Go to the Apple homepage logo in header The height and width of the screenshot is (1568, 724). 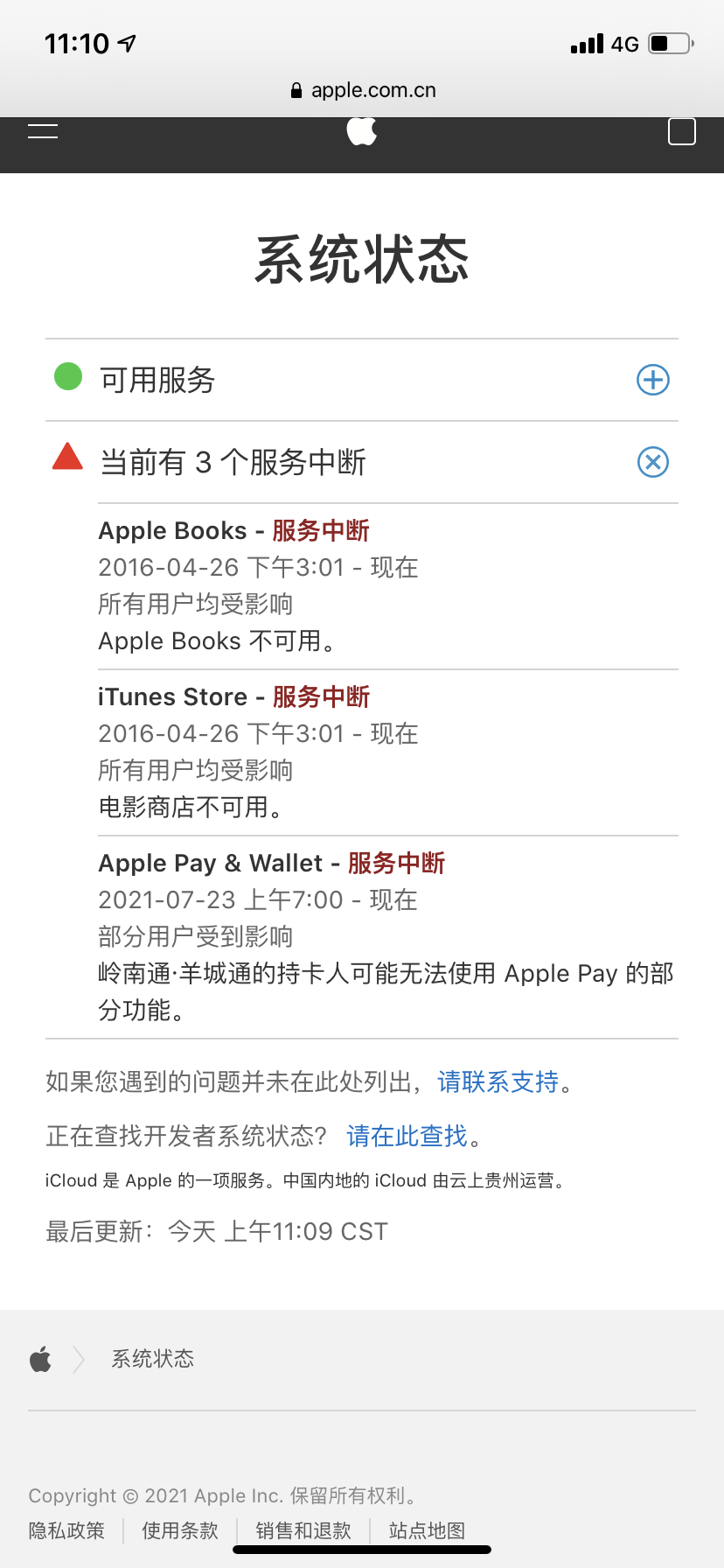pos(361,131)
